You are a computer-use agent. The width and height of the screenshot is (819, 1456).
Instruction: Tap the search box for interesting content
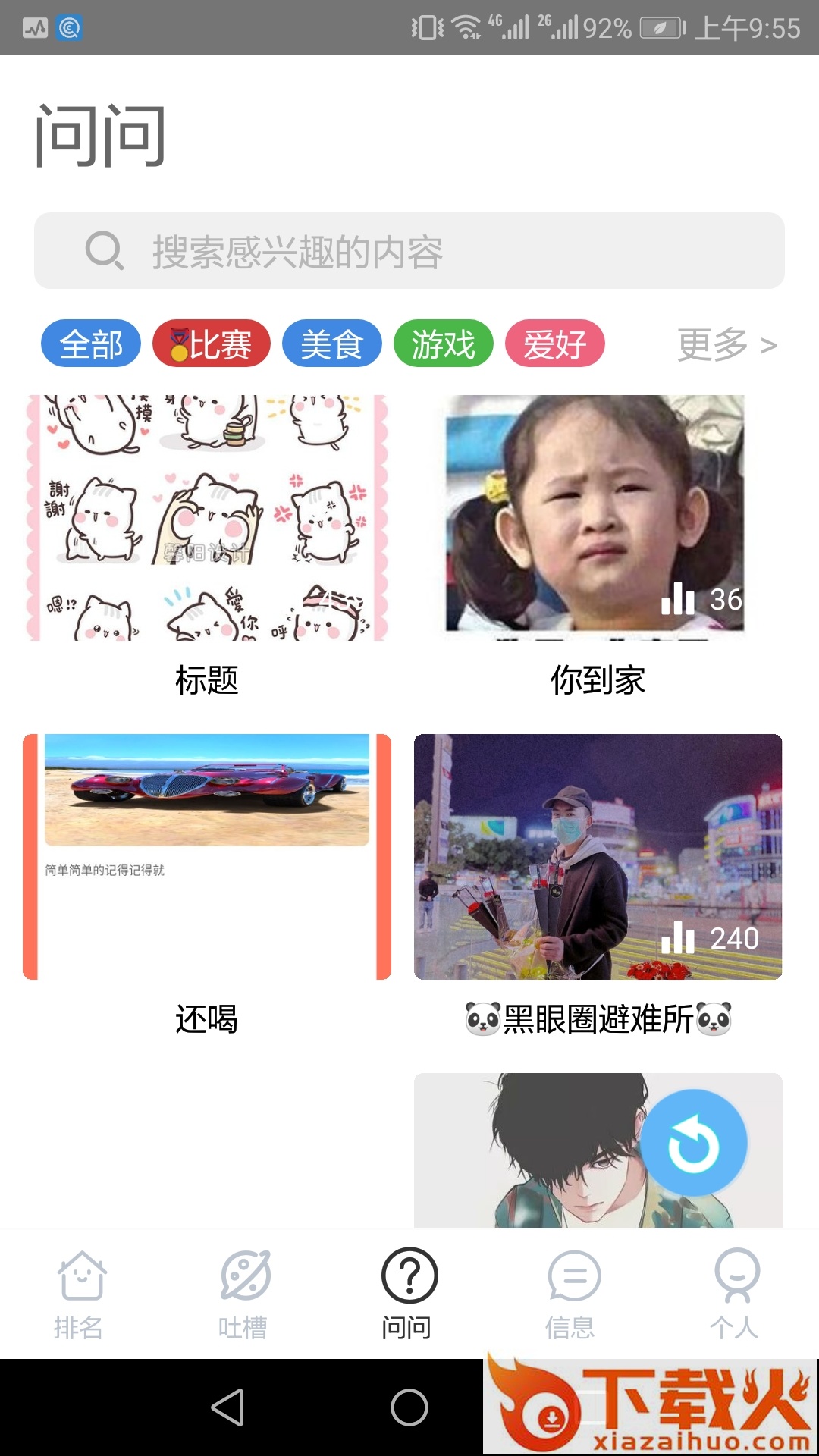click(409, 251)
